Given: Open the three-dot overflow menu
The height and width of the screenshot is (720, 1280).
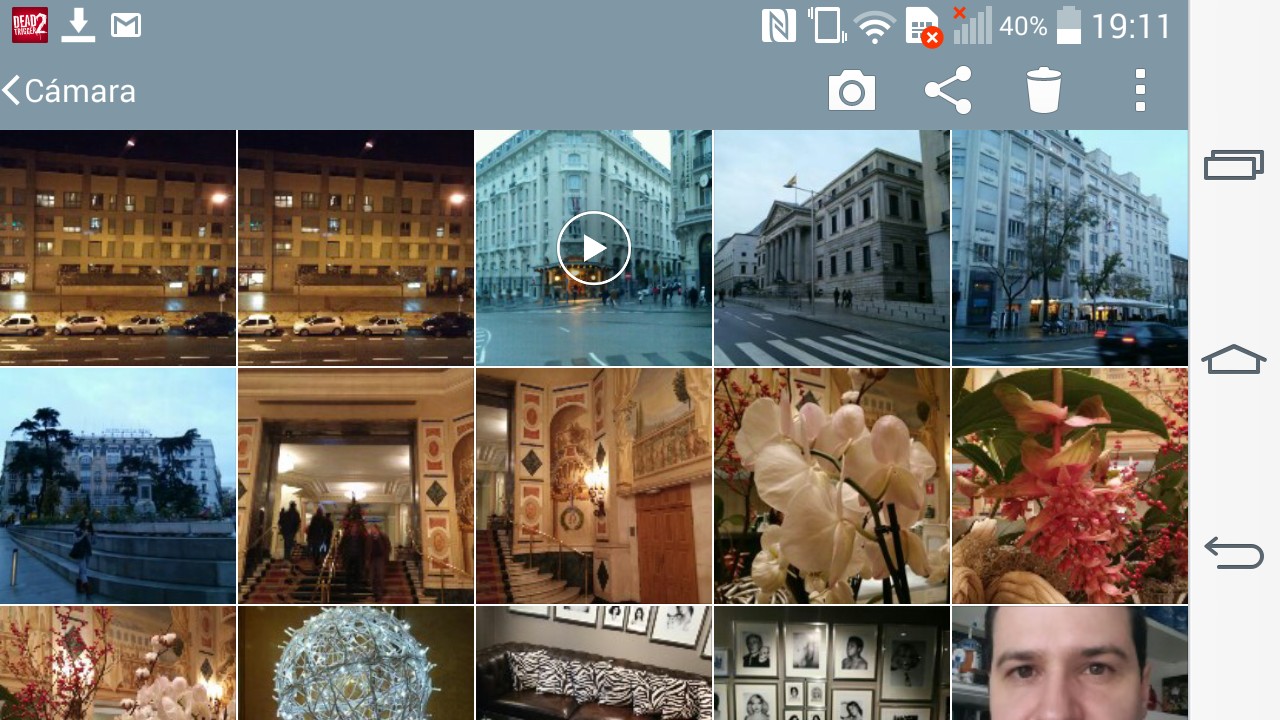Looking at the screenshot, I should [1139, 91].
